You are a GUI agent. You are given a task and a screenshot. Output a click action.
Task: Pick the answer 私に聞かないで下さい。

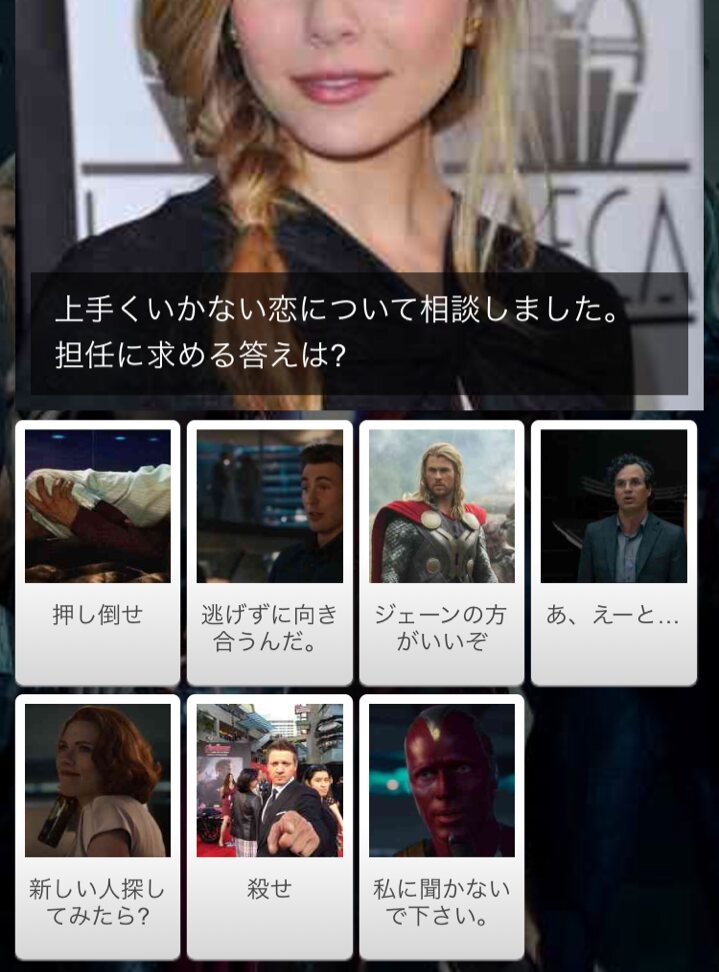click(442, 826)
